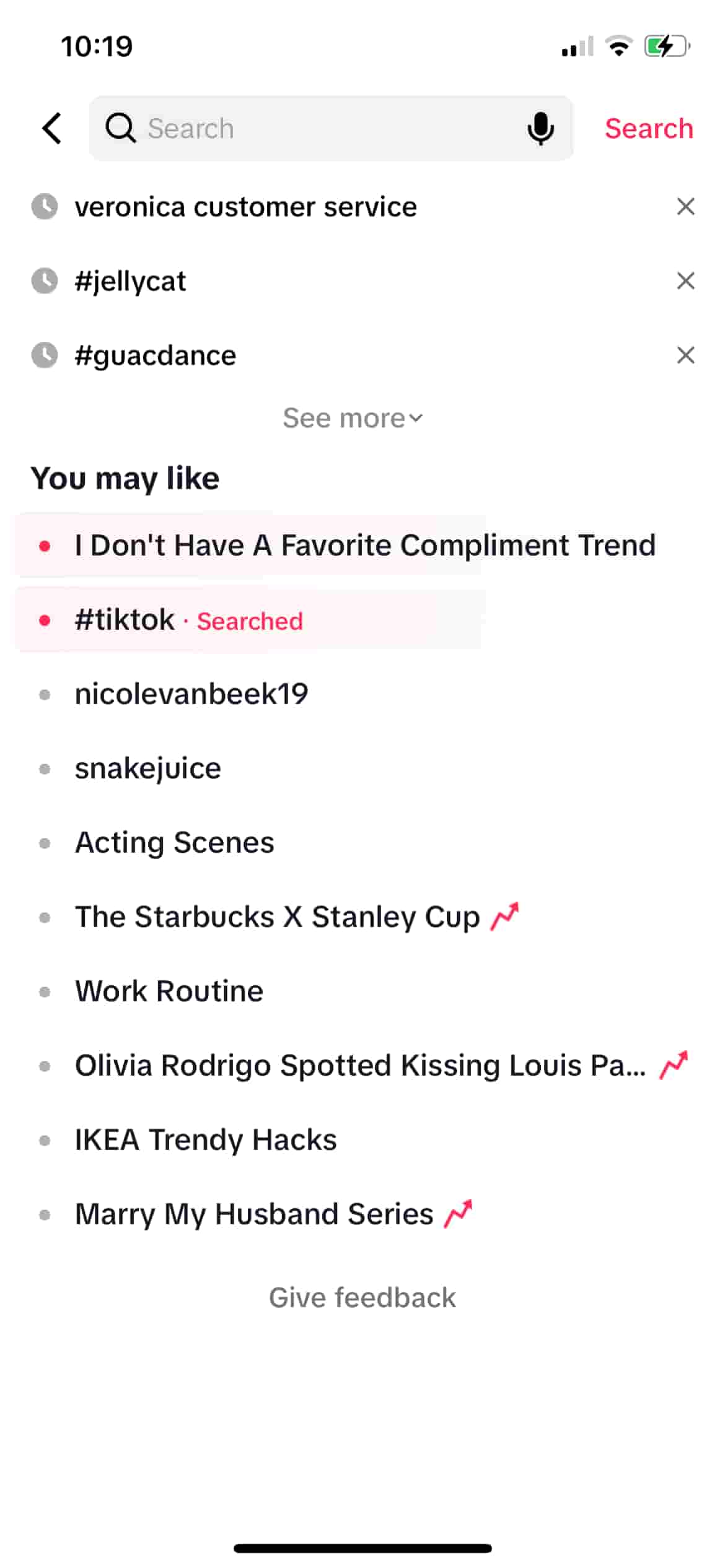
Task: Tap the red Search button
Action: click(x=649, y=128)
